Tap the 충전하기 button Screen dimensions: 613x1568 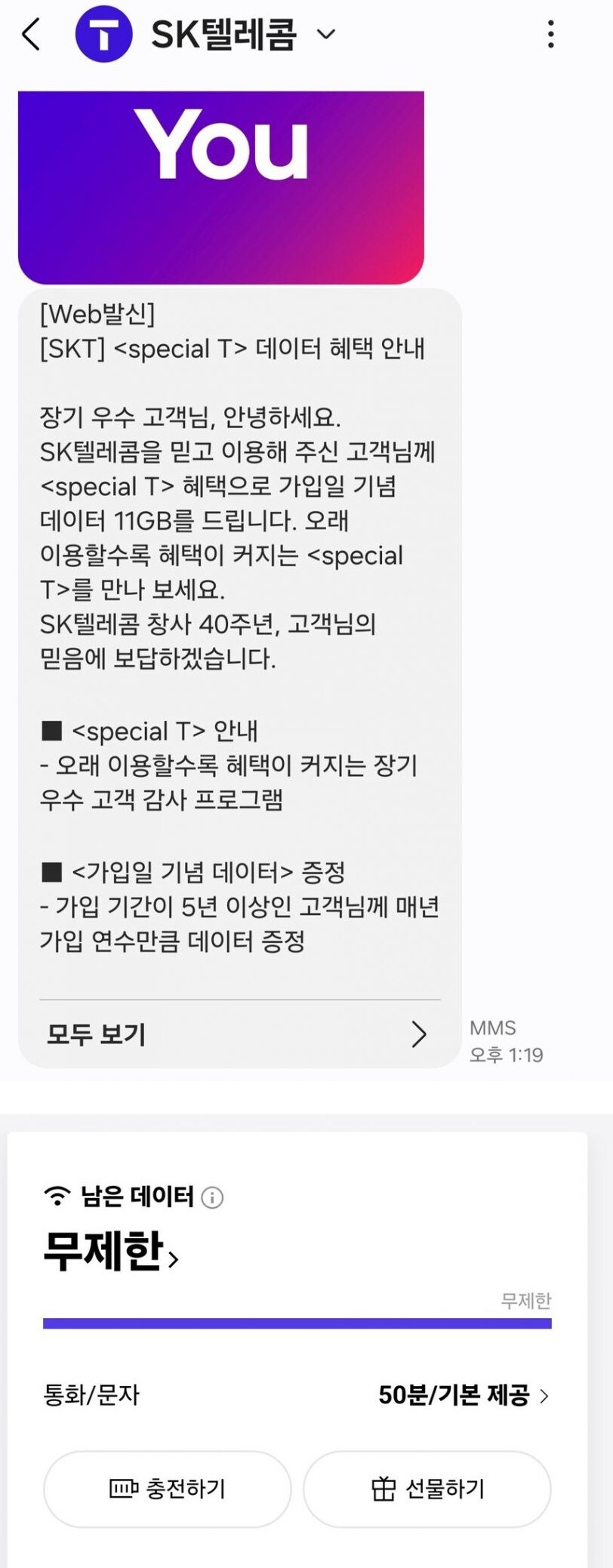[168, 1489]
